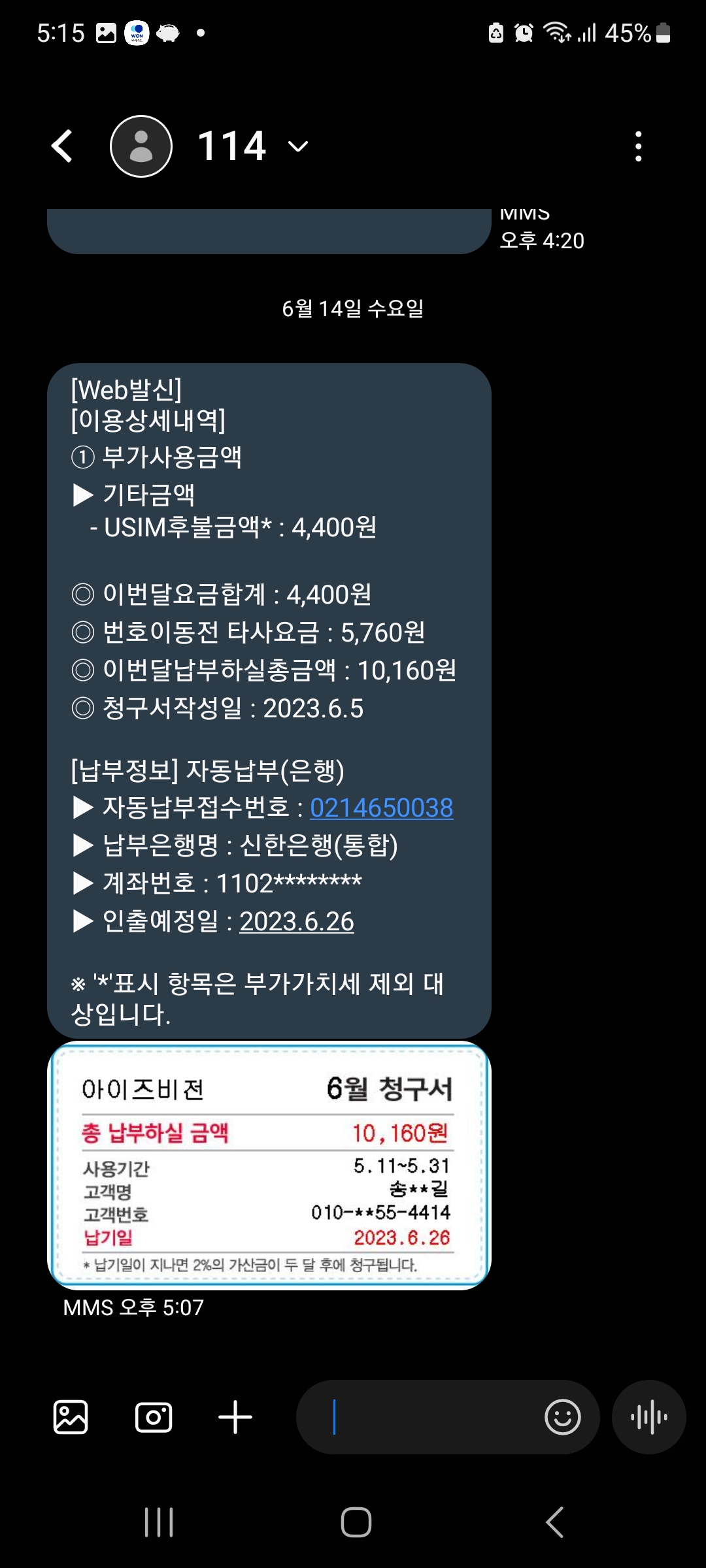Open the plus attachment options
Screen dimensions: 706x1568
click(x=235, y=1417)
